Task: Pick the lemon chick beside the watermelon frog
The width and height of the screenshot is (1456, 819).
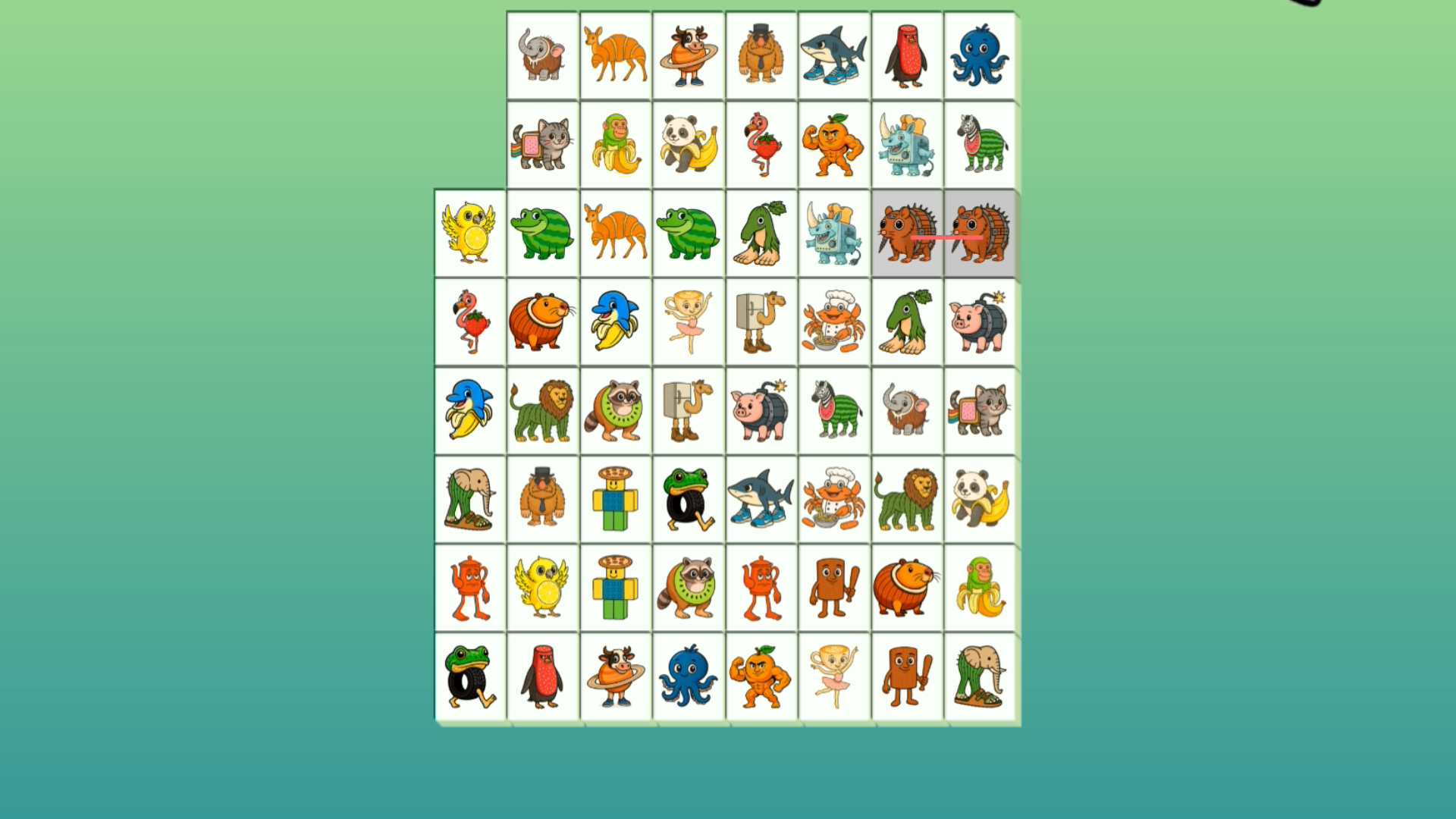Action: click(x=469, y=233)
